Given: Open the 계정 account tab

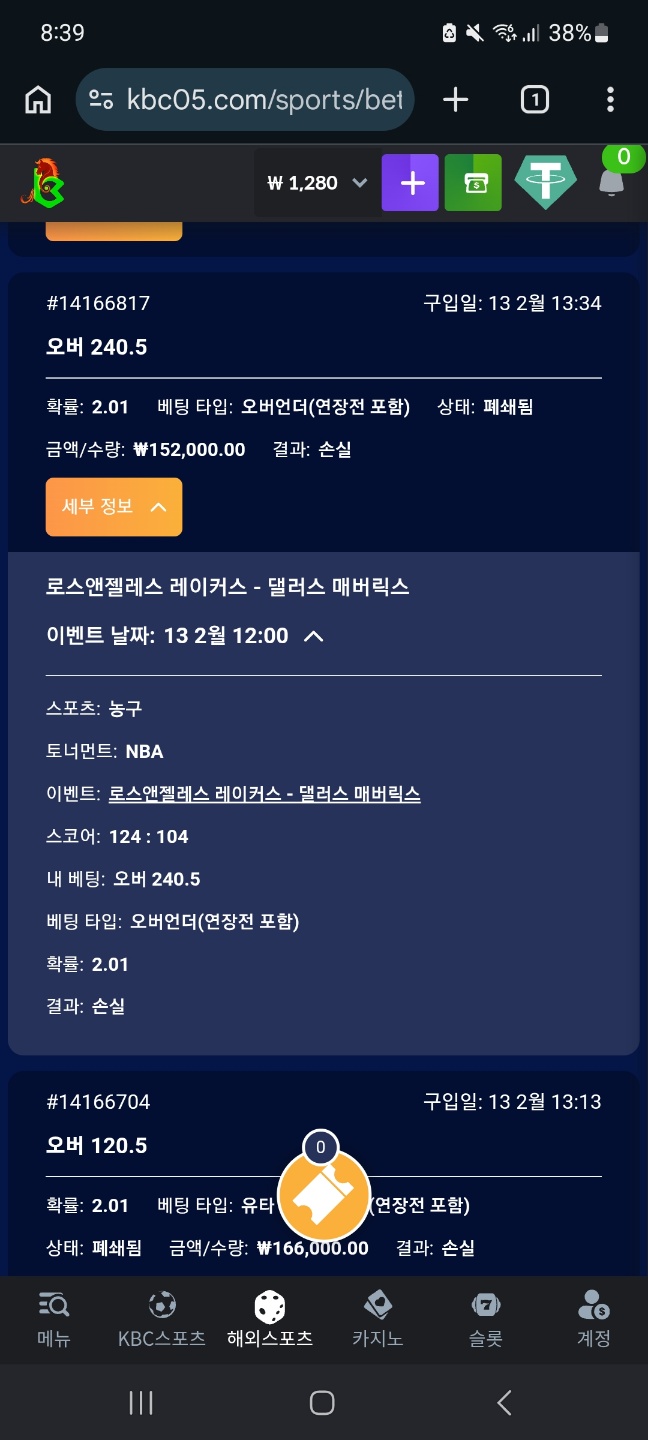Looking at the screenshot, I should click(x=593, y=1319).
